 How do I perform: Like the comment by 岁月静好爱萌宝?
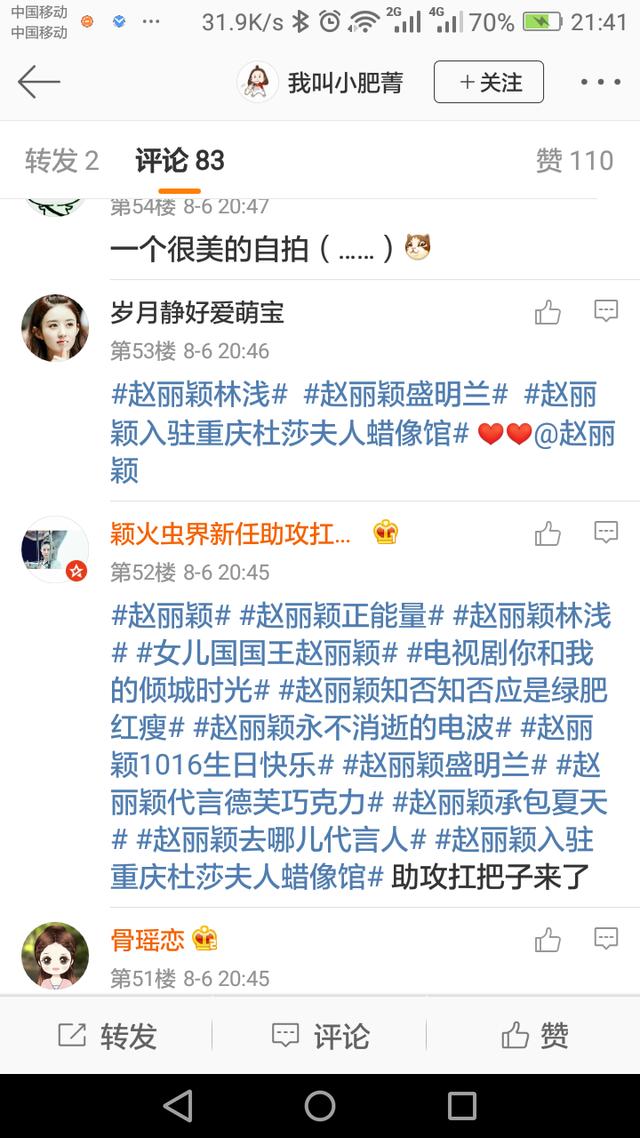tap(548, 313)
